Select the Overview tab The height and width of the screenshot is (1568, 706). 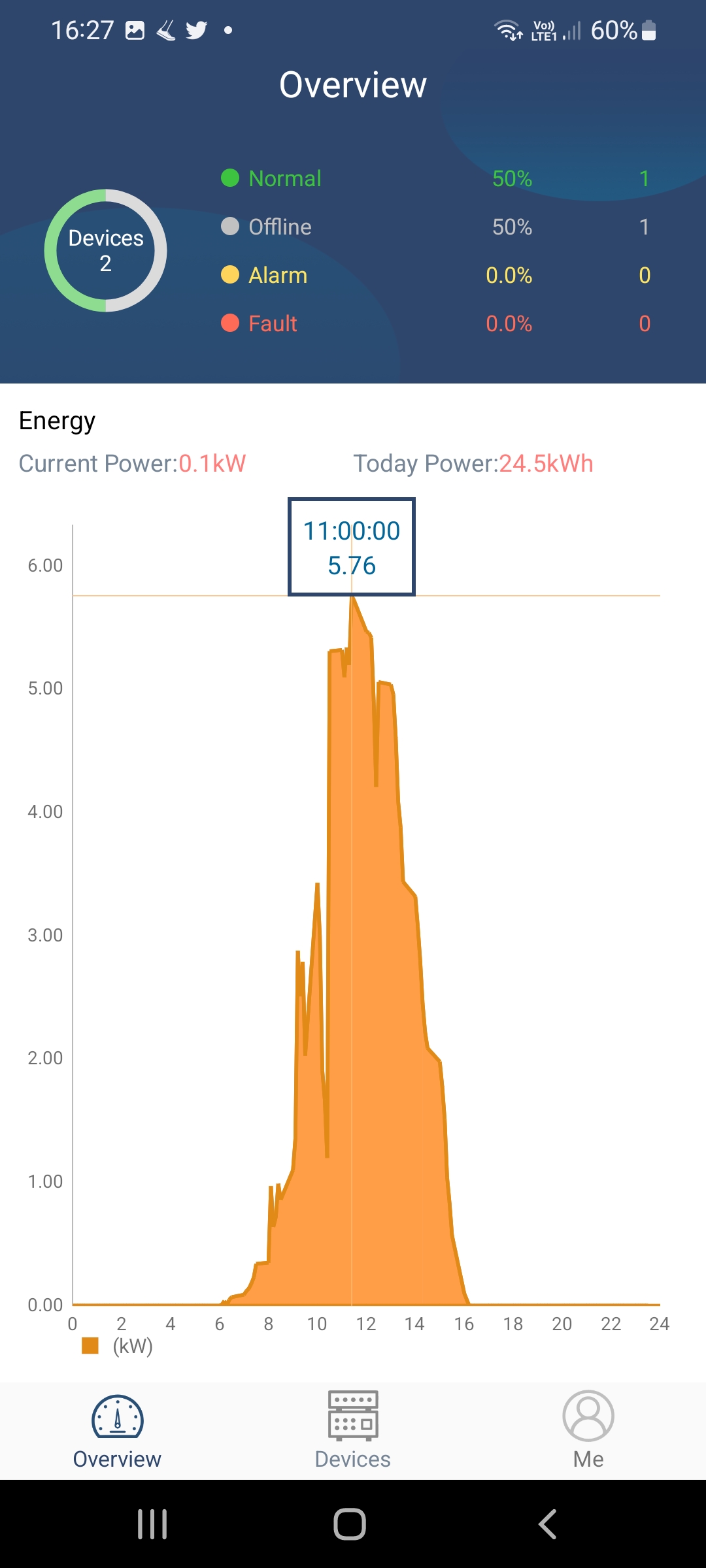click(x=117, y=1429)
